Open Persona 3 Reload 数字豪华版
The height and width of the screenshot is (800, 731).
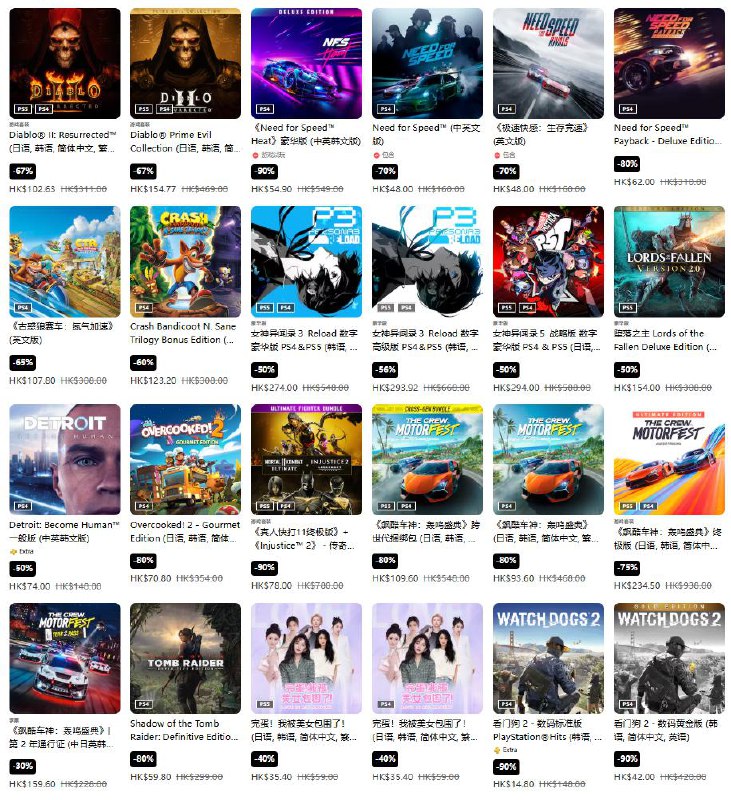click(306, 262)
